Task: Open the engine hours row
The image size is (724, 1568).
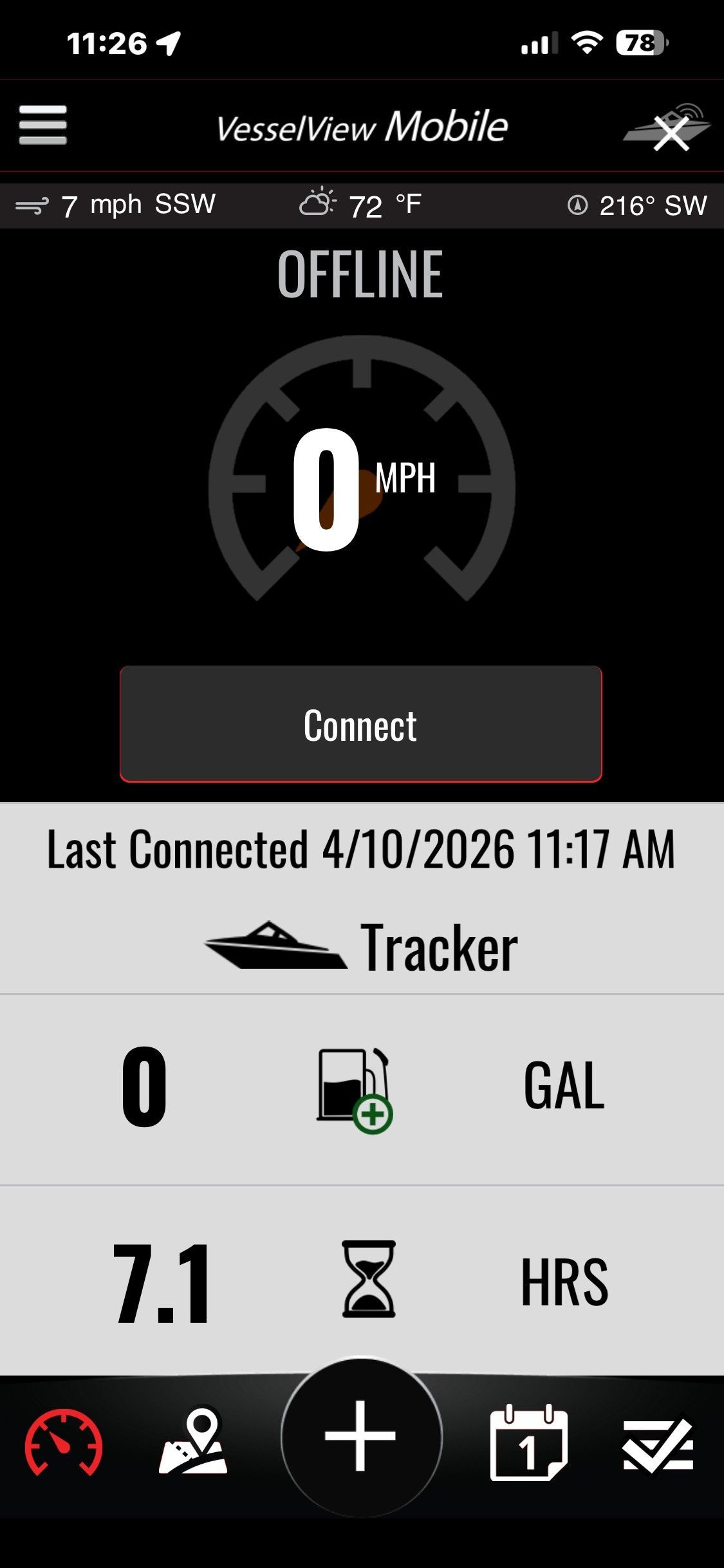Action: point(362,1281)
